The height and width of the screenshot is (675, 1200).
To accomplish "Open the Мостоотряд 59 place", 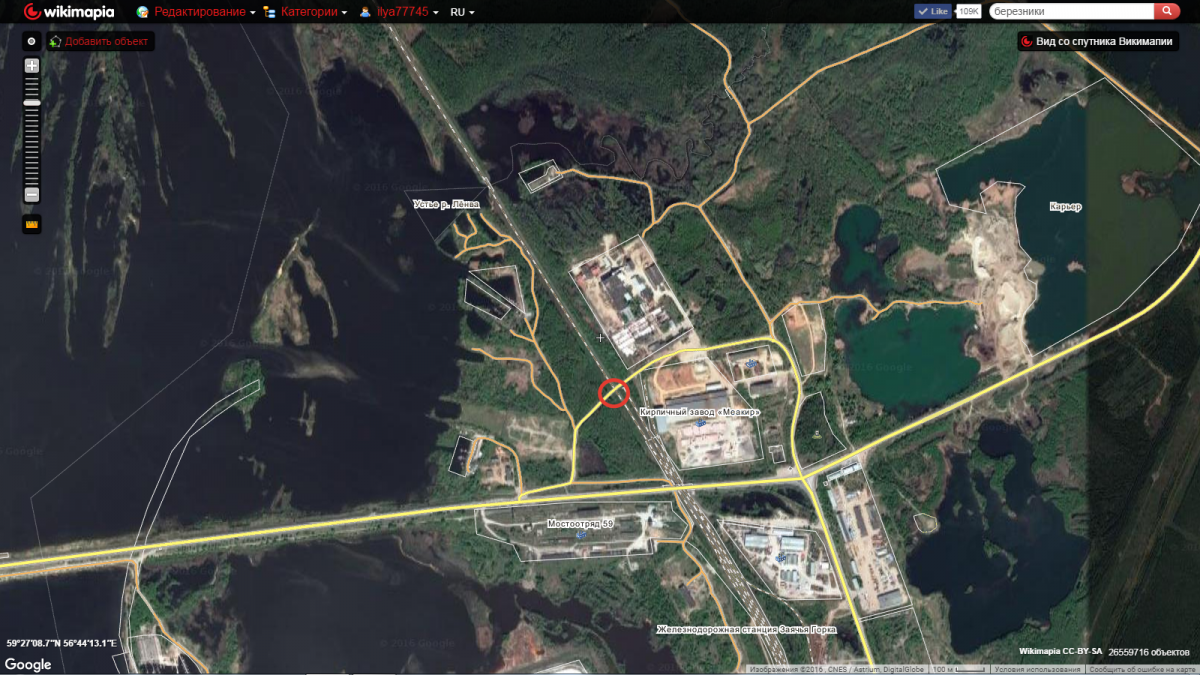I will (580, 524).
